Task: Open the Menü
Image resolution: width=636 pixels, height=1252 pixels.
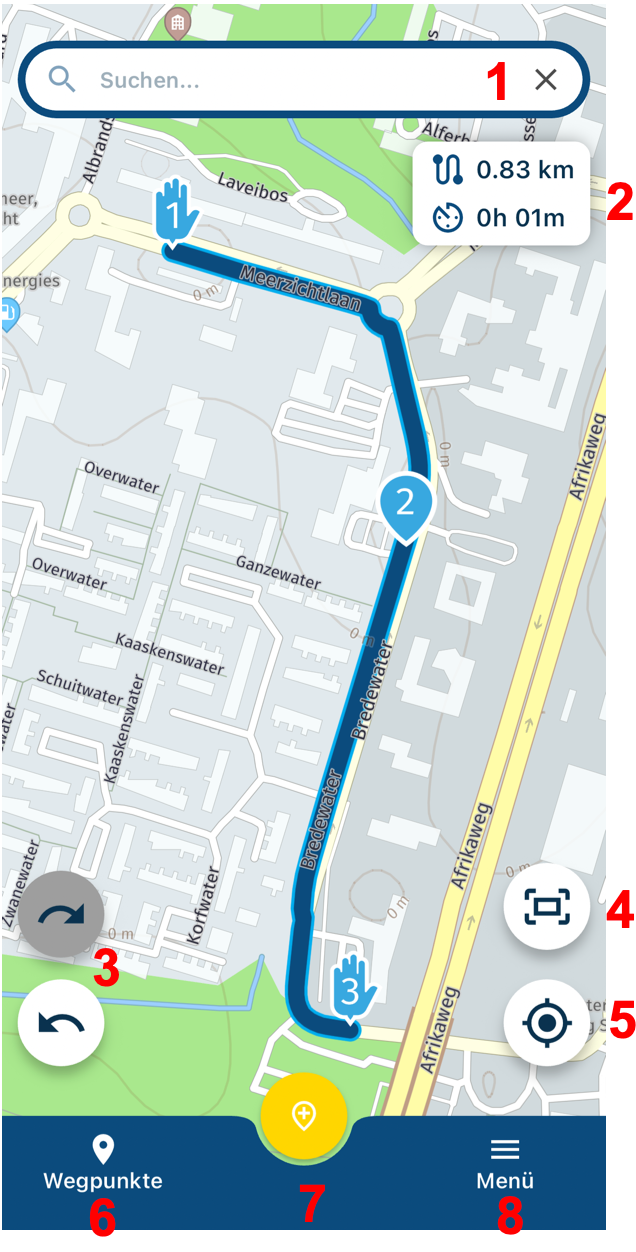Action: tap(505, 1164)
